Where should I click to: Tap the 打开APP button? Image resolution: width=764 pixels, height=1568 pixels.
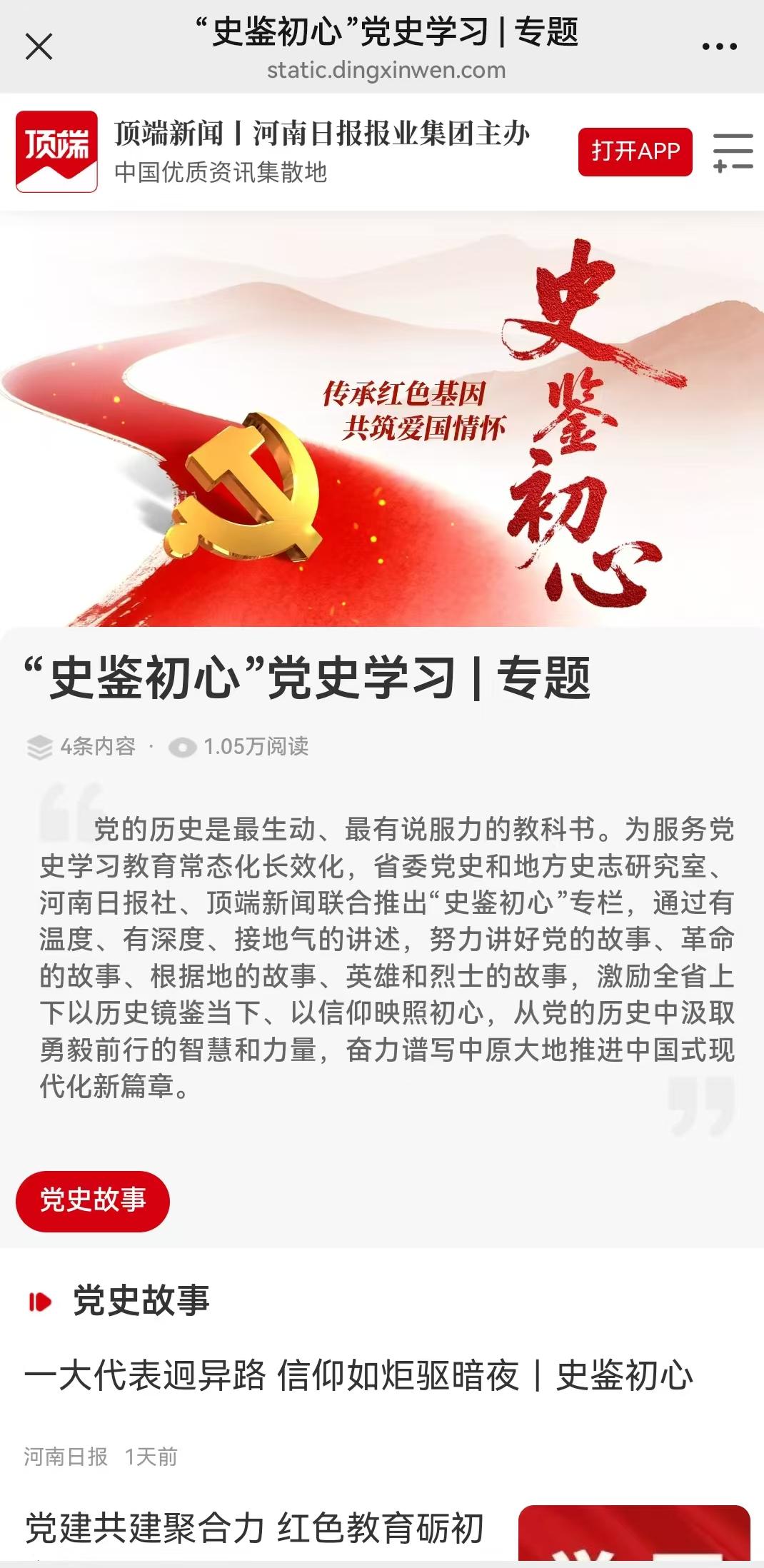click(x=635, y=151)
